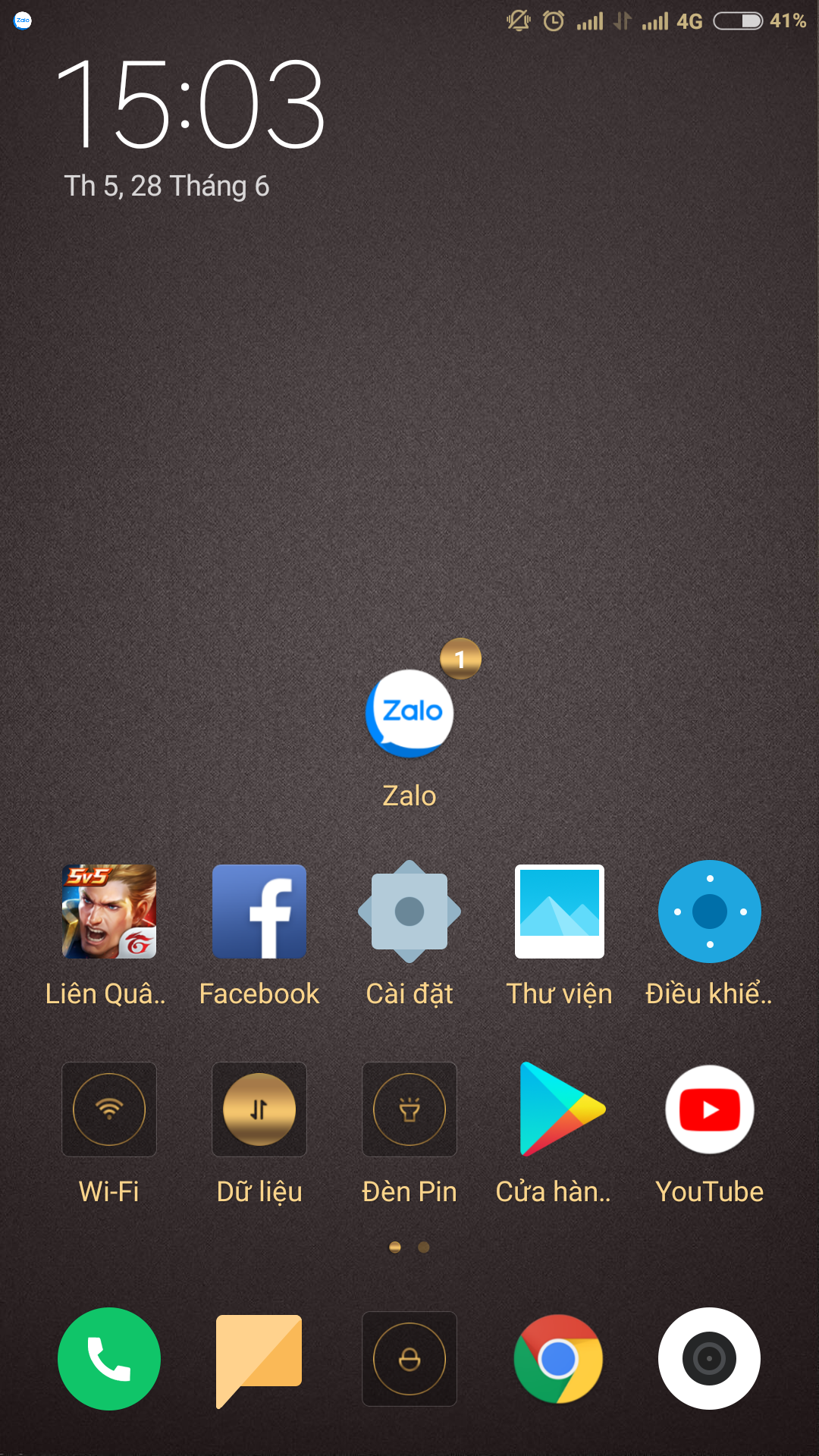The image size is (819, 1456).
Task: Open Facebook
Action: (x=259, y=912)
